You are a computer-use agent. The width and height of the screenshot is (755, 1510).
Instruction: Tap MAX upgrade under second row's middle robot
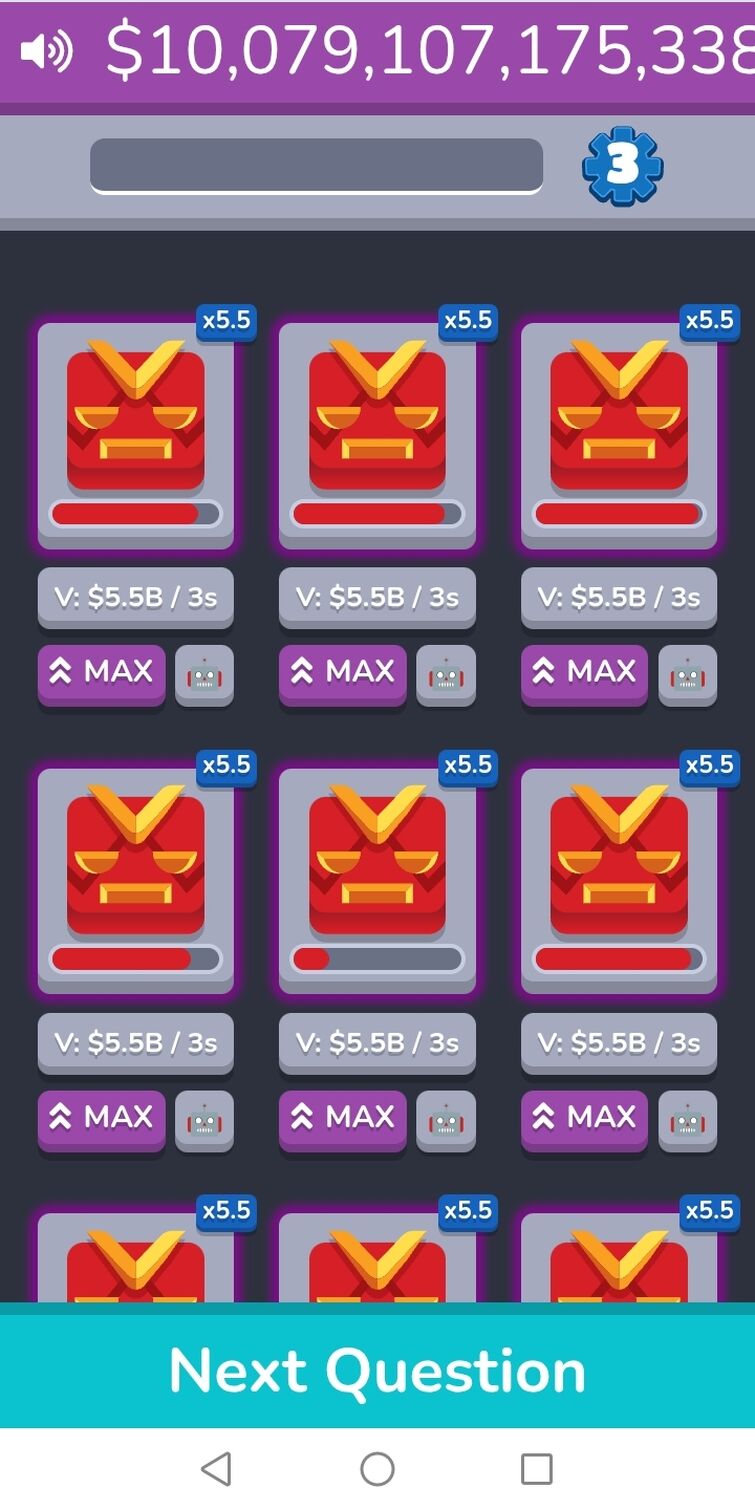[343, 1118]
